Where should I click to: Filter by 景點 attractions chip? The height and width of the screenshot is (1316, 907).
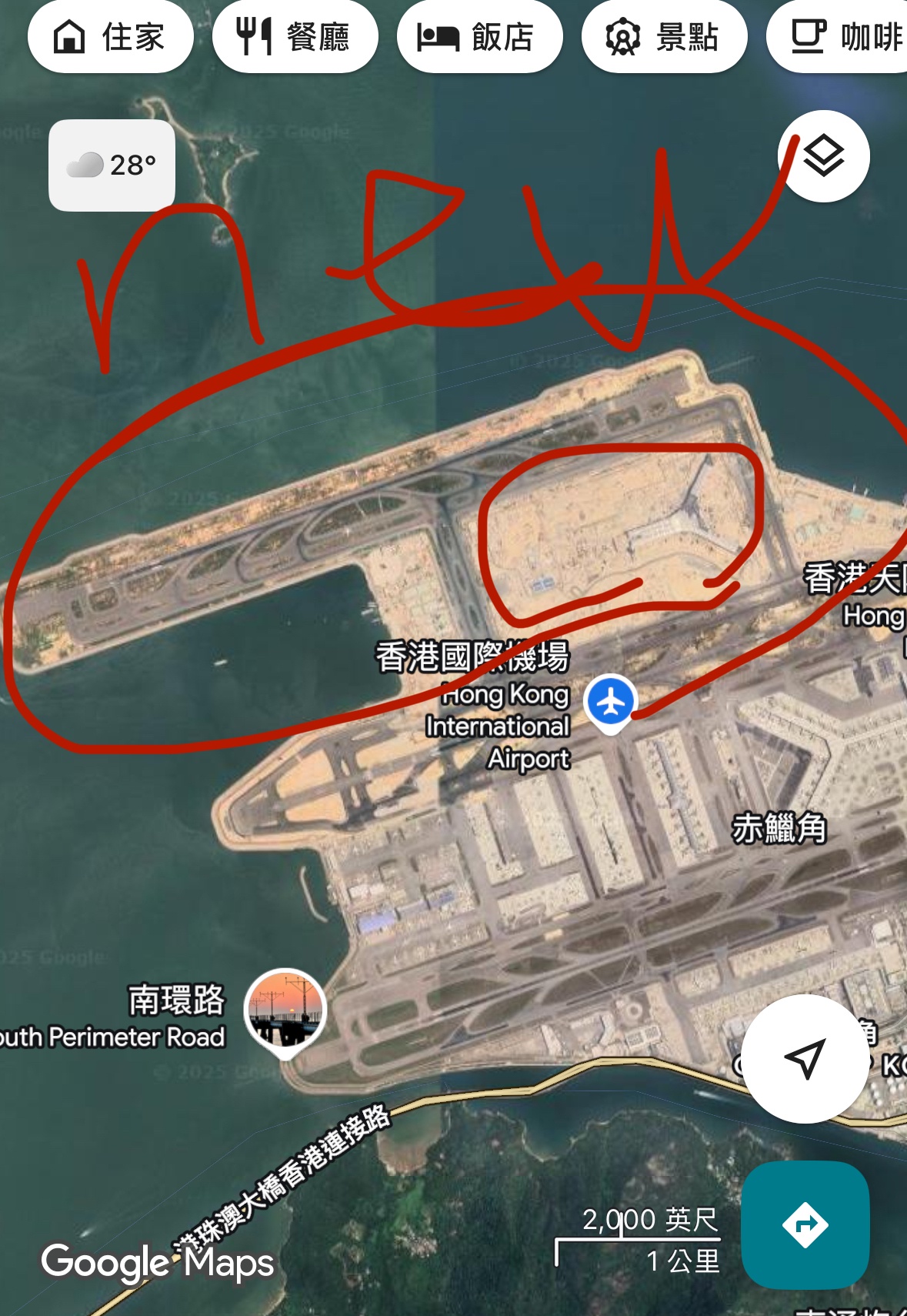pos(664,36)
